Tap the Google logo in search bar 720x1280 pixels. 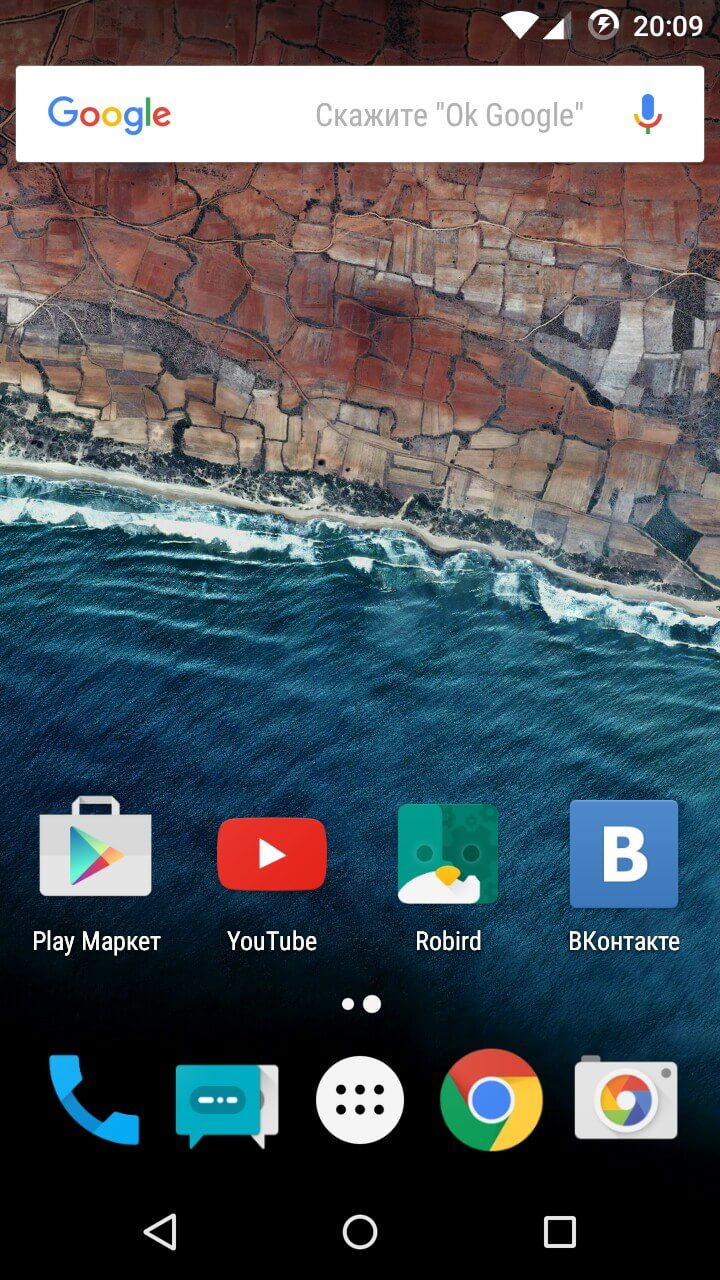109,114
